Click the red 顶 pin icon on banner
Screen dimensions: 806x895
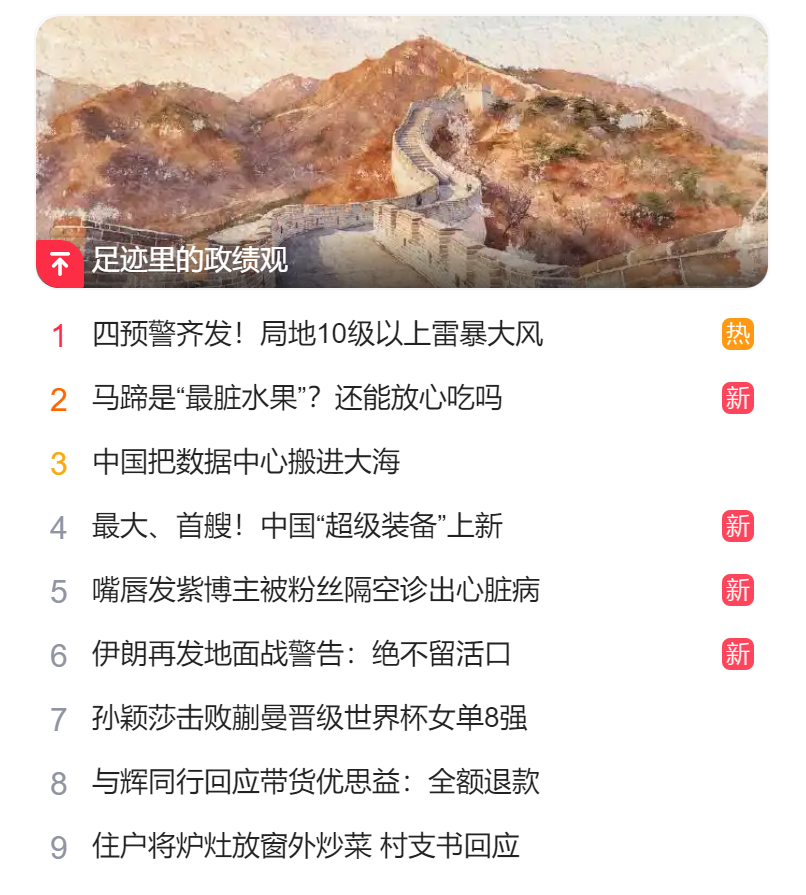58,263
